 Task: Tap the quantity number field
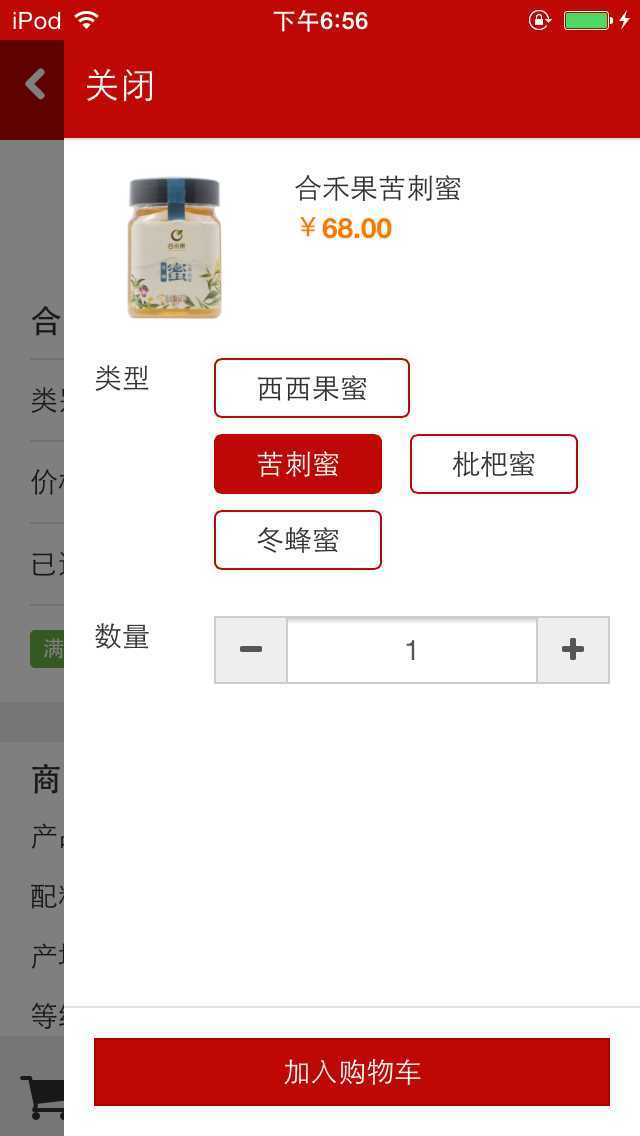411,650
